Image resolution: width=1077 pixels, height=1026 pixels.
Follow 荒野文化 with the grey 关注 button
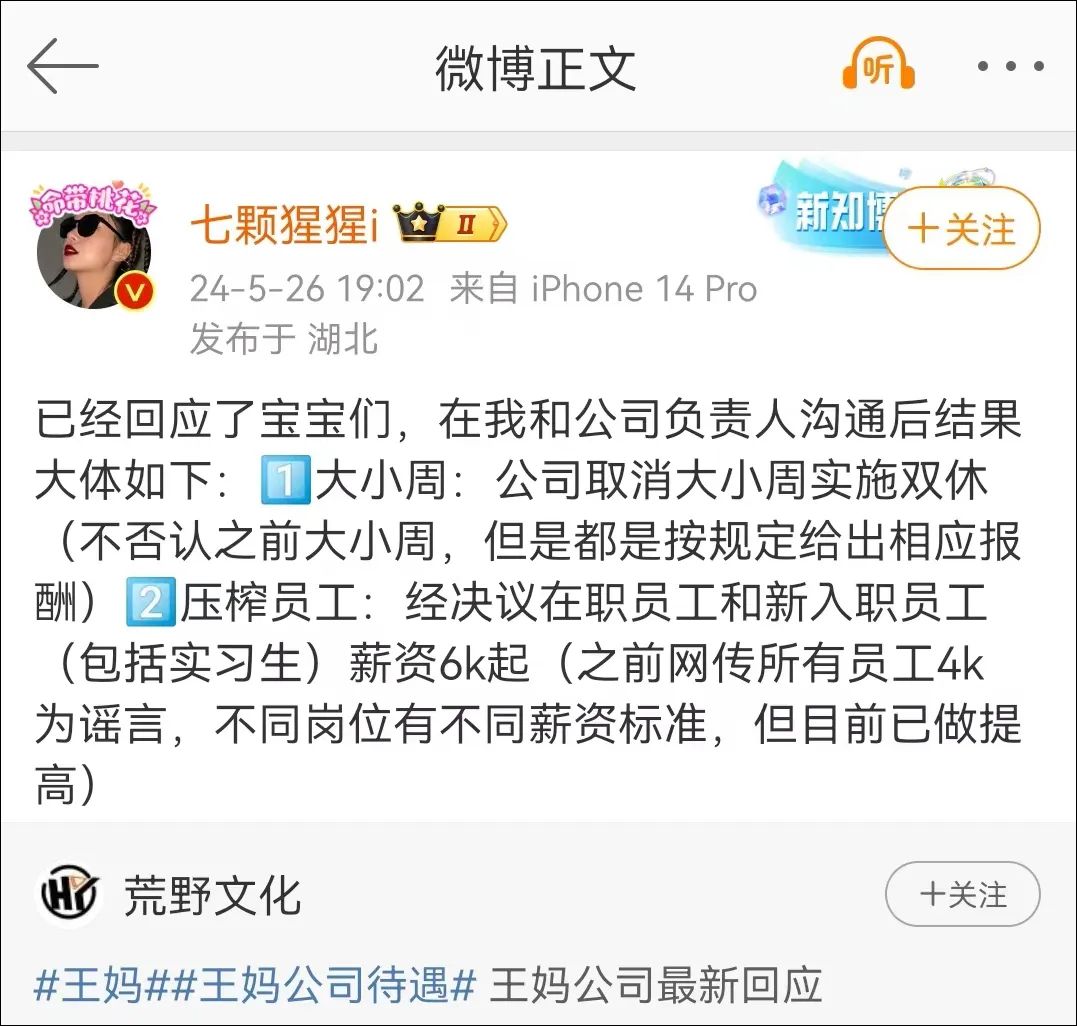click(962, 894)
